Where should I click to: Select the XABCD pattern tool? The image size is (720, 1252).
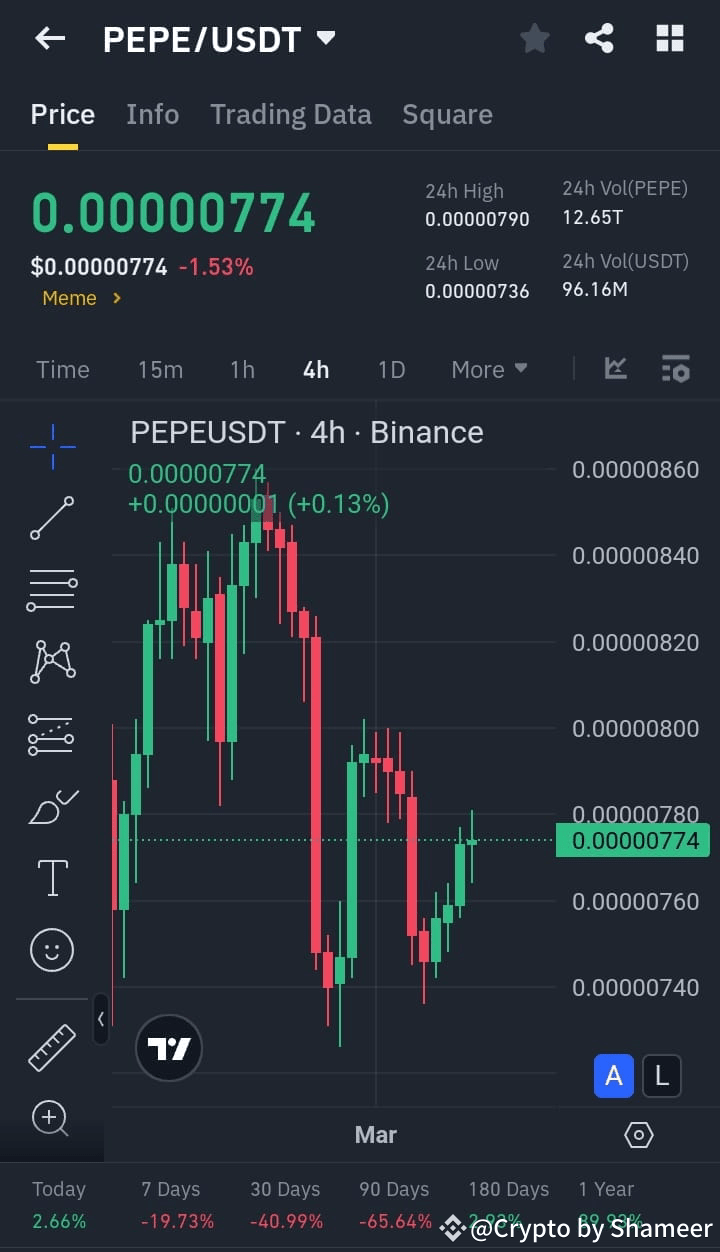point(51,662)
